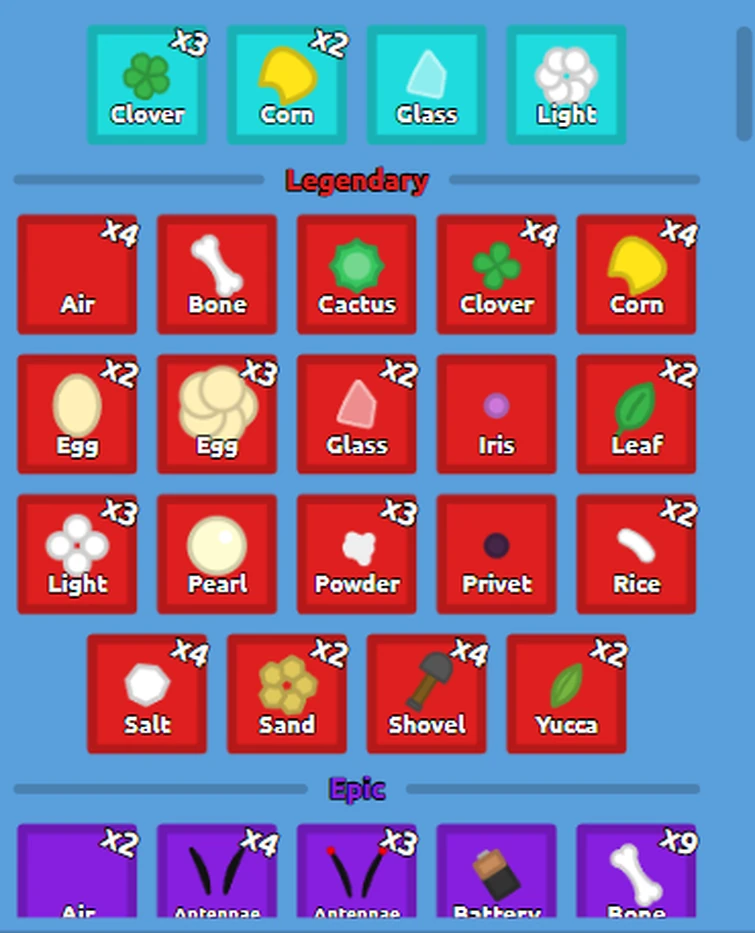Select the Pearl item
Screen dimensions: 755x933
point(217,553)
